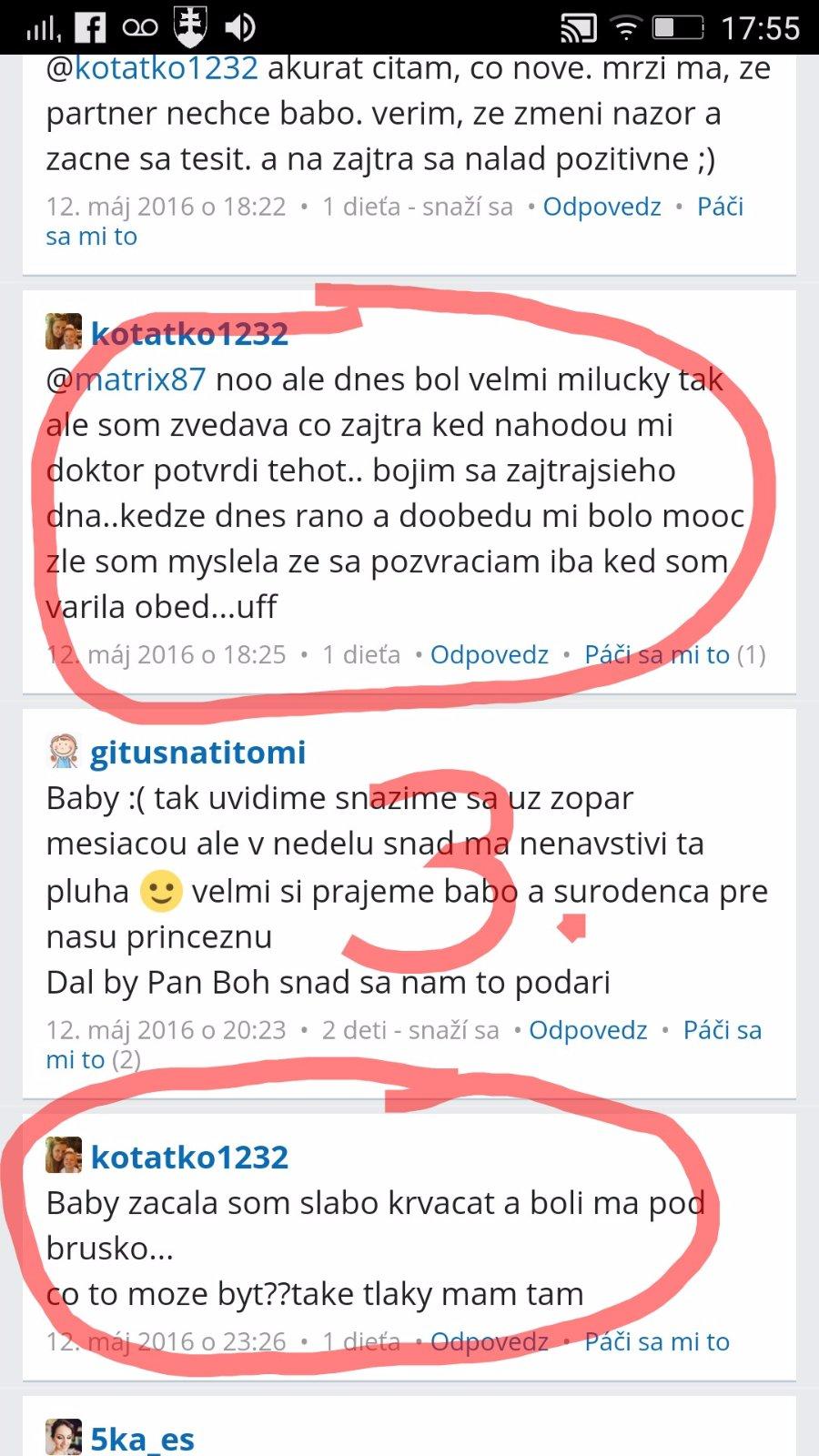The width and height of the screenshot is (819, 1456).
Task: Reply to kotatko1232's comment from 18:25
Action: (489, 655)
